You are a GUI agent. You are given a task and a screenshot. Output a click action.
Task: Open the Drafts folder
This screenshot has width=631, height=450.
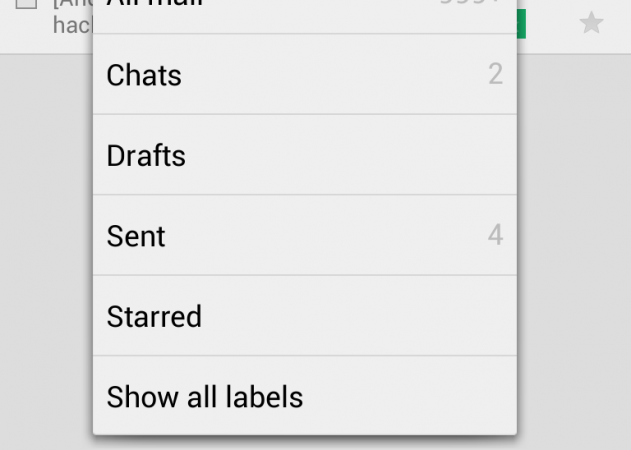click(304, 156)
